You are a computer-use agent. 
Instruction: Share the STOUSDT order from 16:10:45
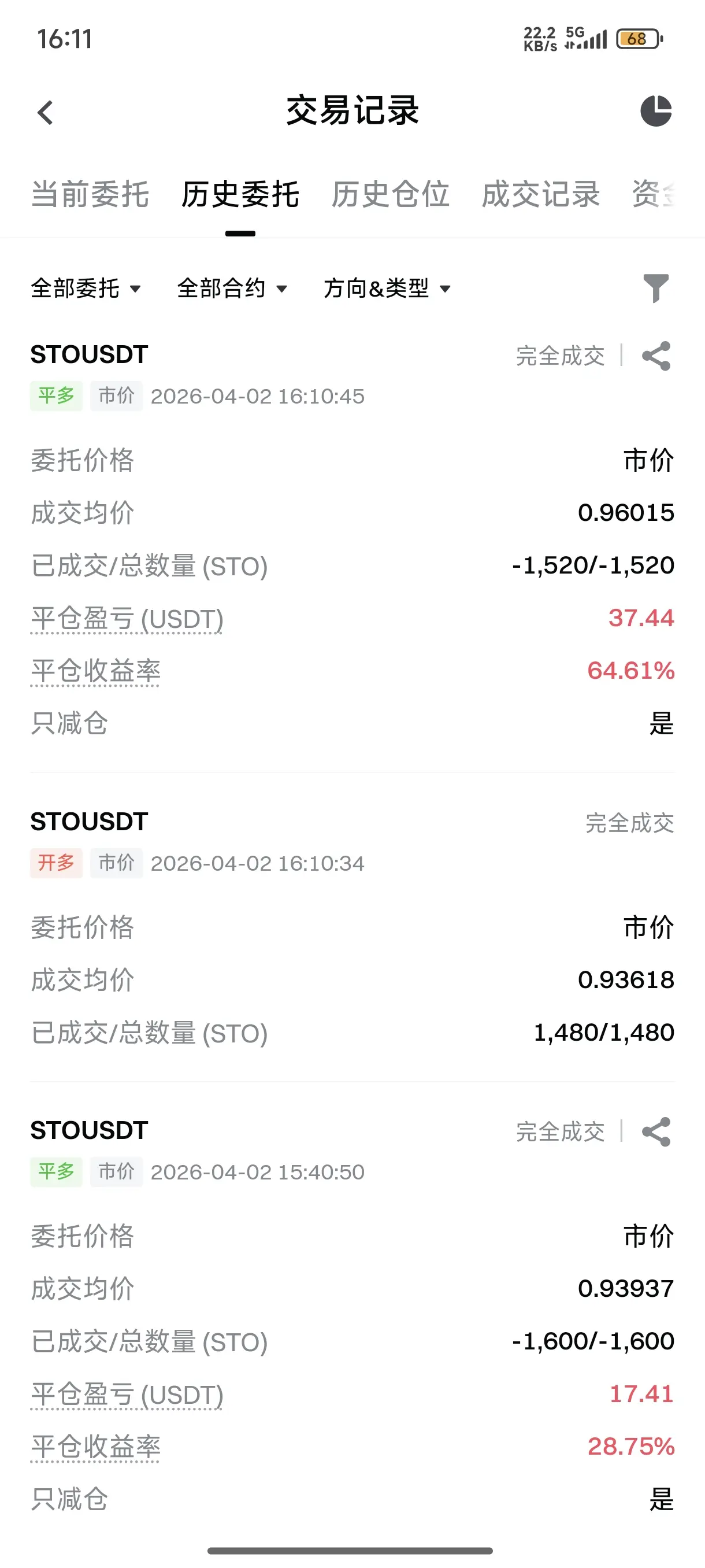coord(656,356)
